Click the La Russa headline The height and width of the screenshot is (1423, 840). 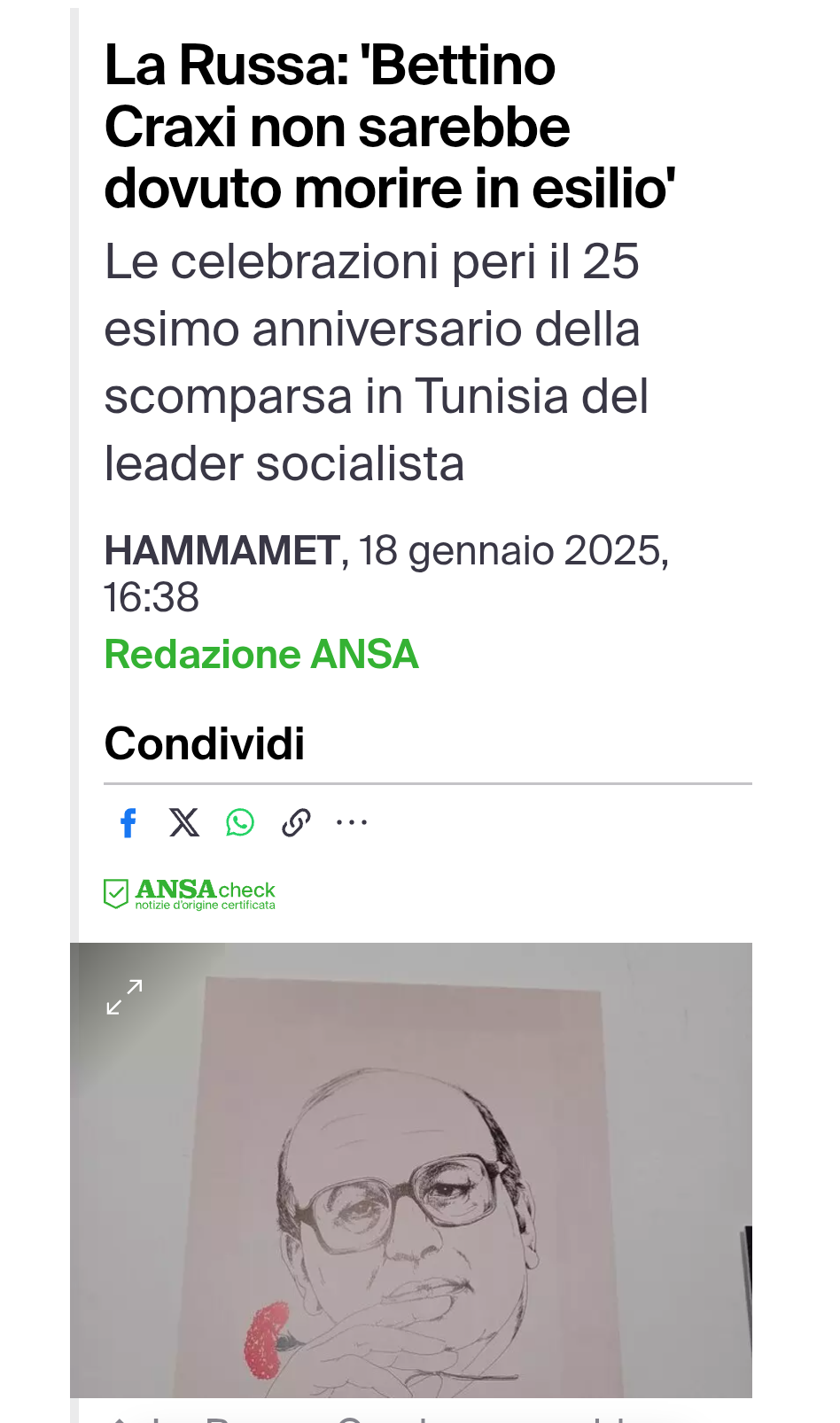click(390, 124)
